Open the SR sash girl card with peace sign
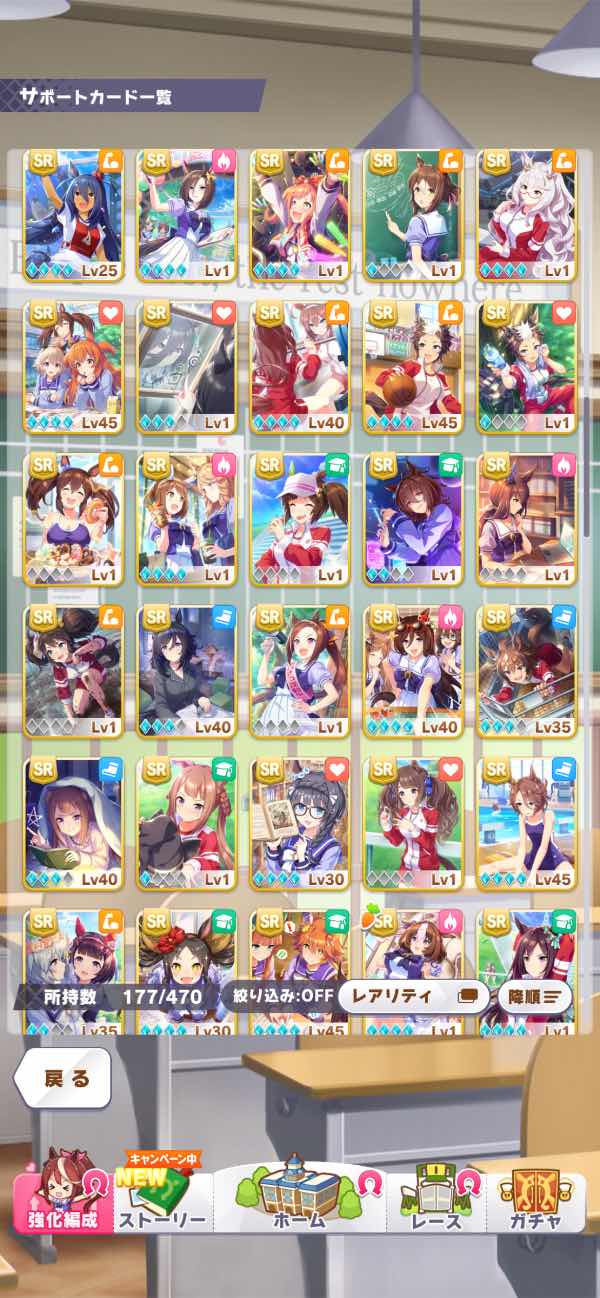Viewport: 600px width, 1298px height. click(x=300, y=671)
